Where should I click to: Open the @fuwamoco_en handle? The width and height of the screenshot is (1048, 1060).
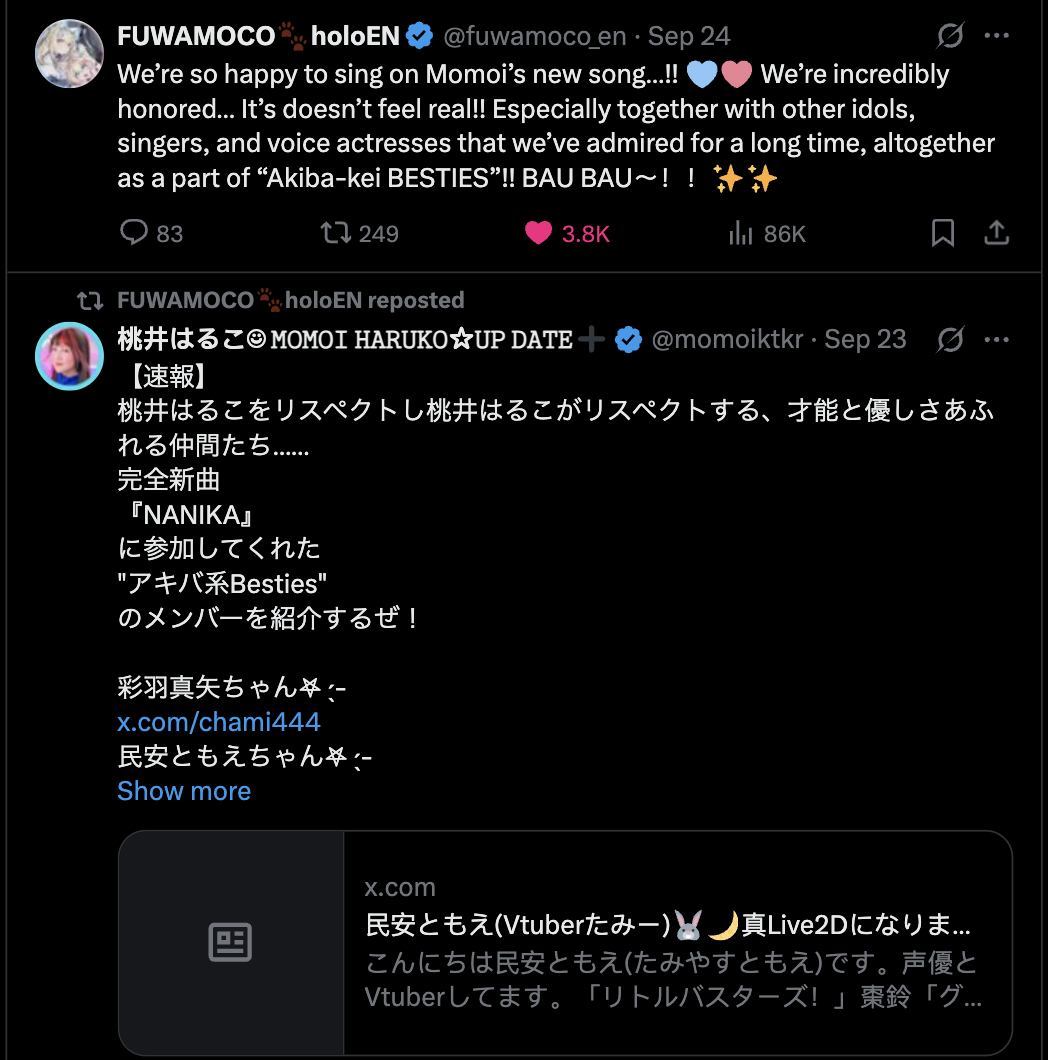pos(534,36)
